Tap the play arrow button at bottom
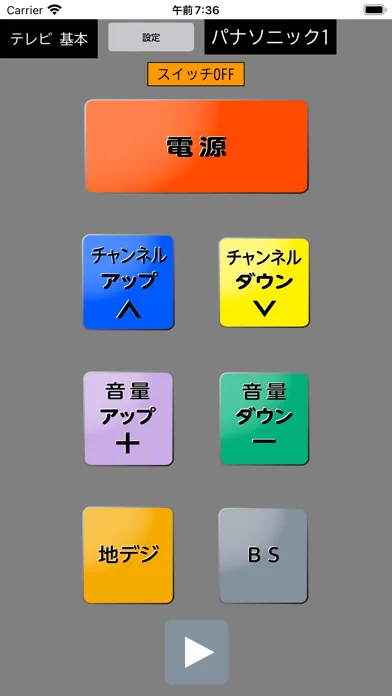The width and height of the screenshot is (392, 696). 197,652
